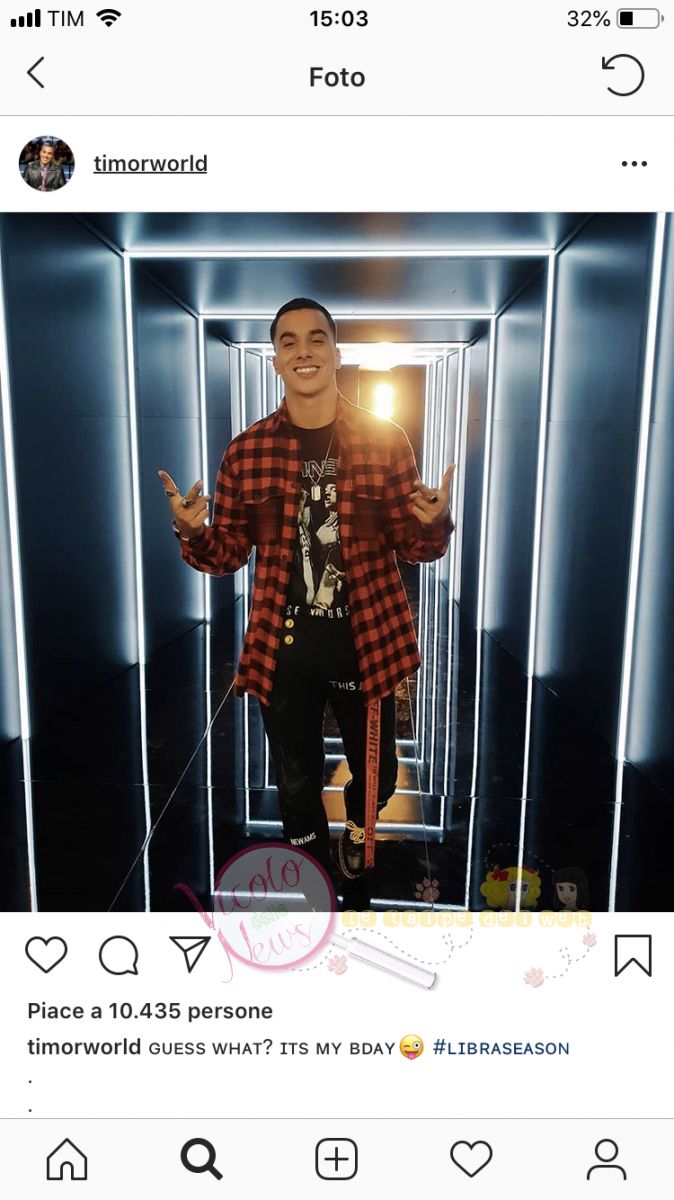Screen dimensions: 674x1200
Task: Open timorworld's profile picture
Action: point(47,164)
